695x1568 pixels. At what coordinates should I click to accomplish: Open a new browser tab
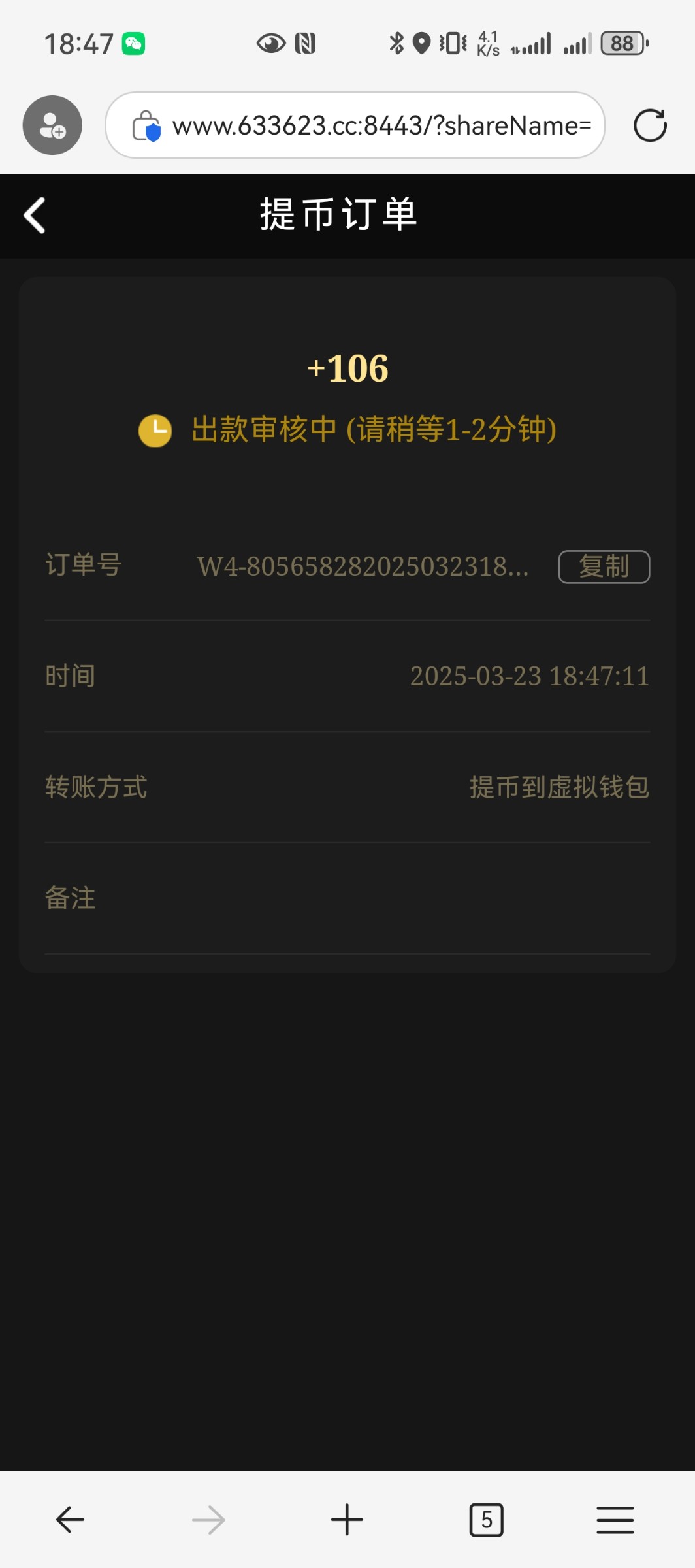[x=347, y=1520]
